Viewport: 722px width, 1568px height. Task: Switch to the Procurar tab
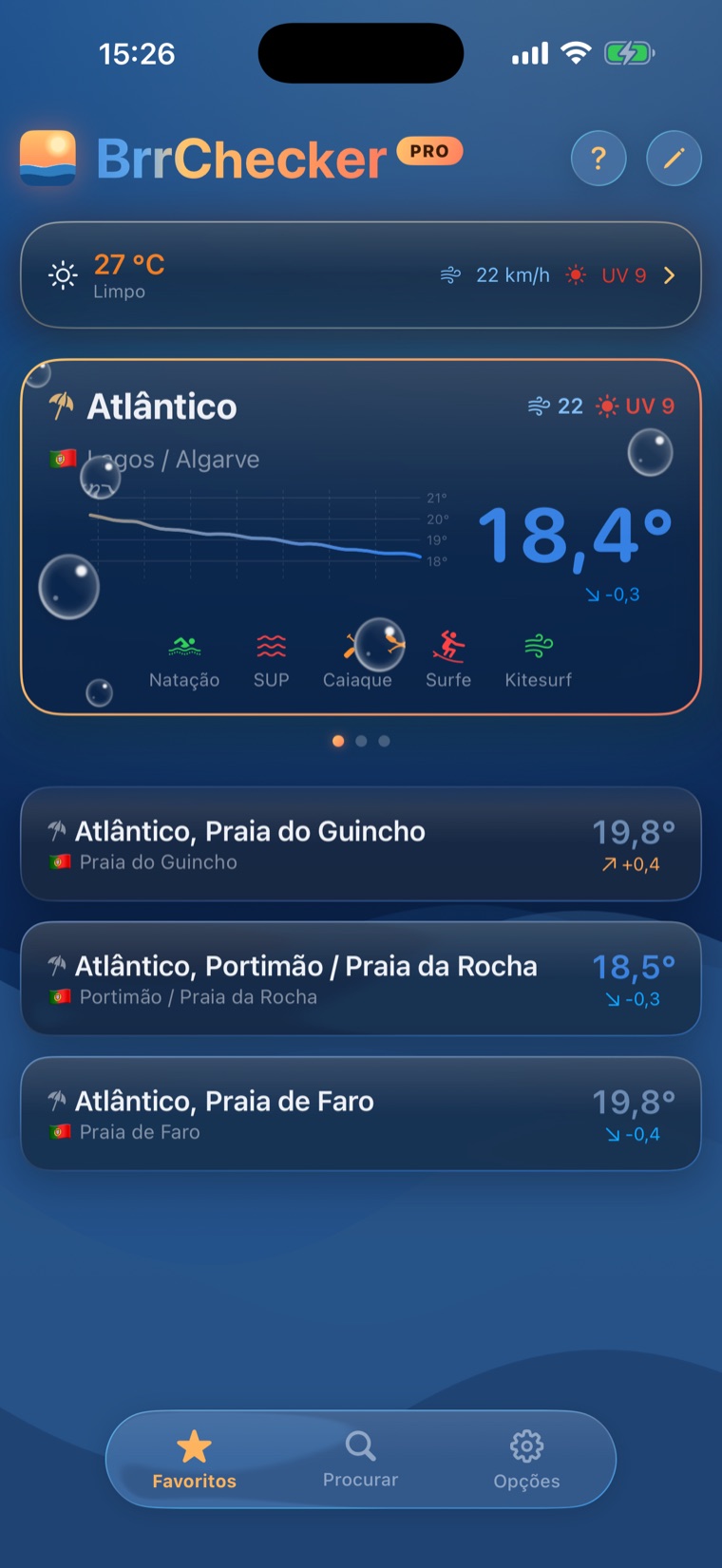tap(360, 1460)
